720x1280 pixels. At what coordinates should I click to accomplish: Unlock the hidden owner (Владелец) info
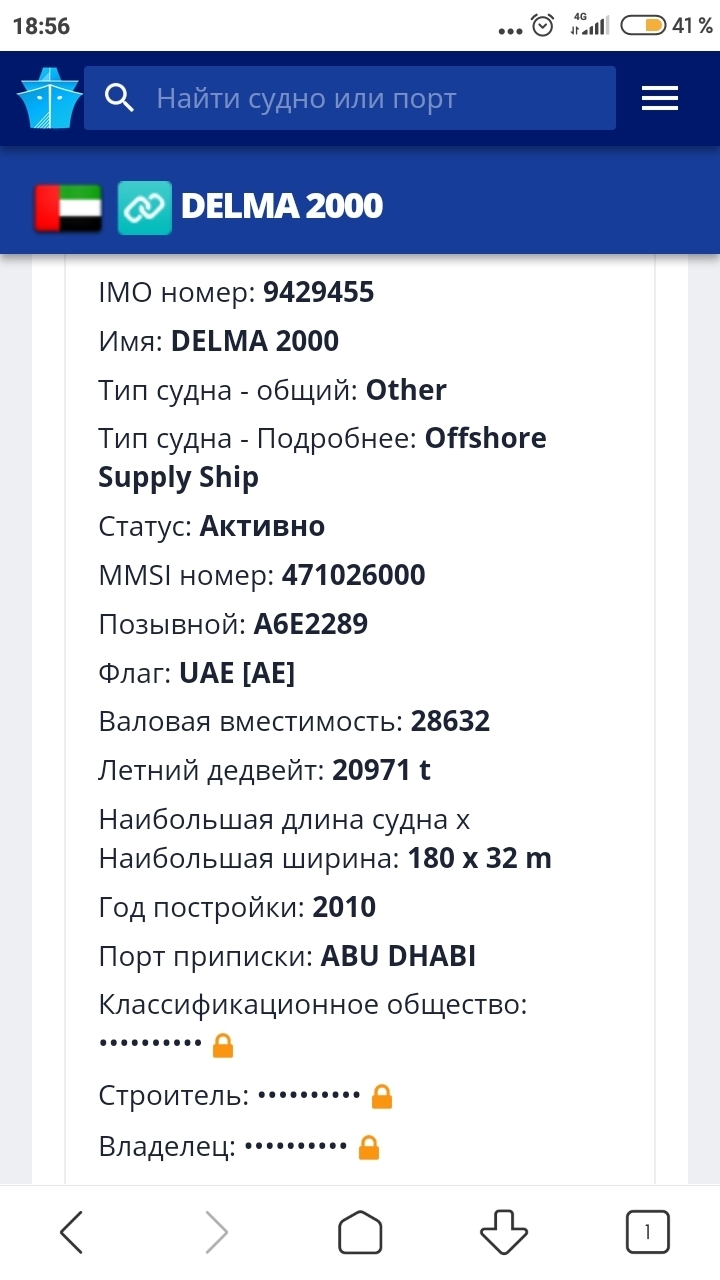pyautogui.click(x=368, y=1148)
